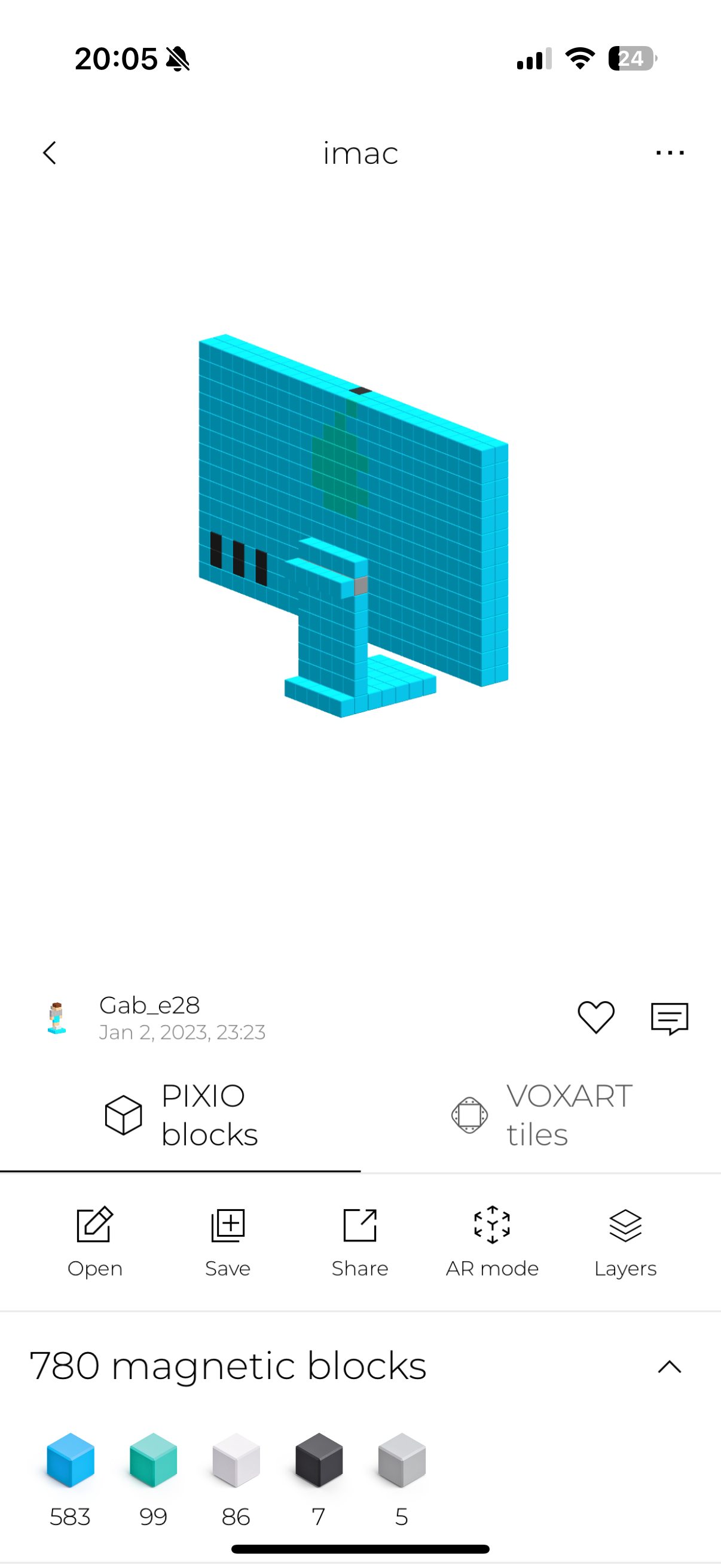
Task: Like the imac model
Action: click(x=595, y=1017)
